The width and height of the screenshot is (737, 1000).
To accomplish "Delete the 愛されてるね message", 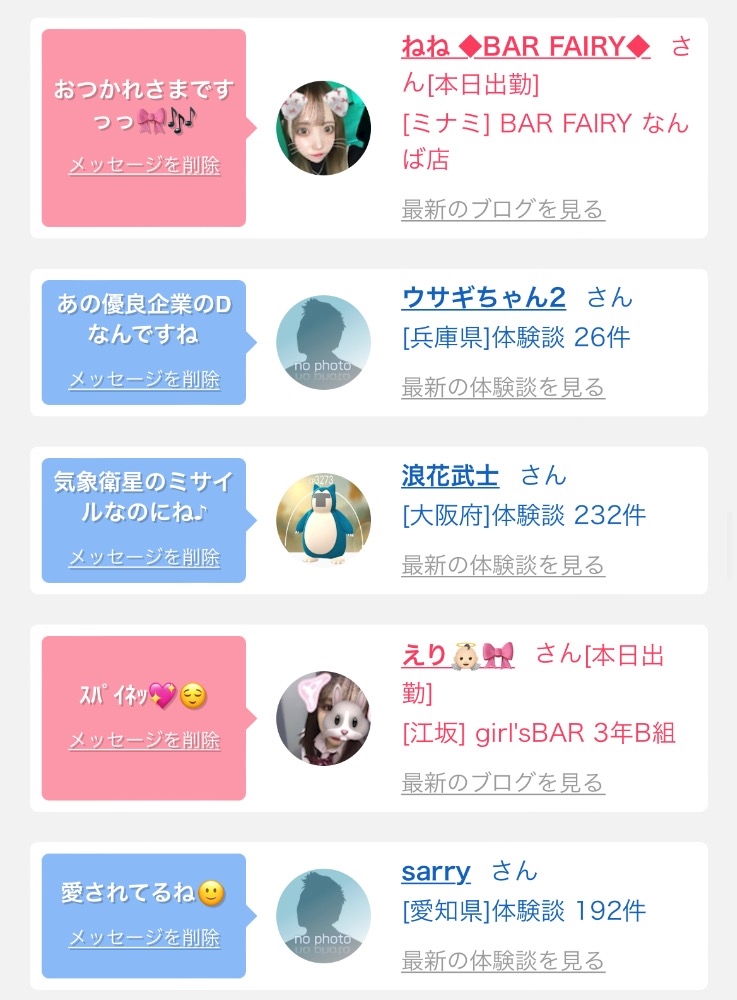I will 144,938.
